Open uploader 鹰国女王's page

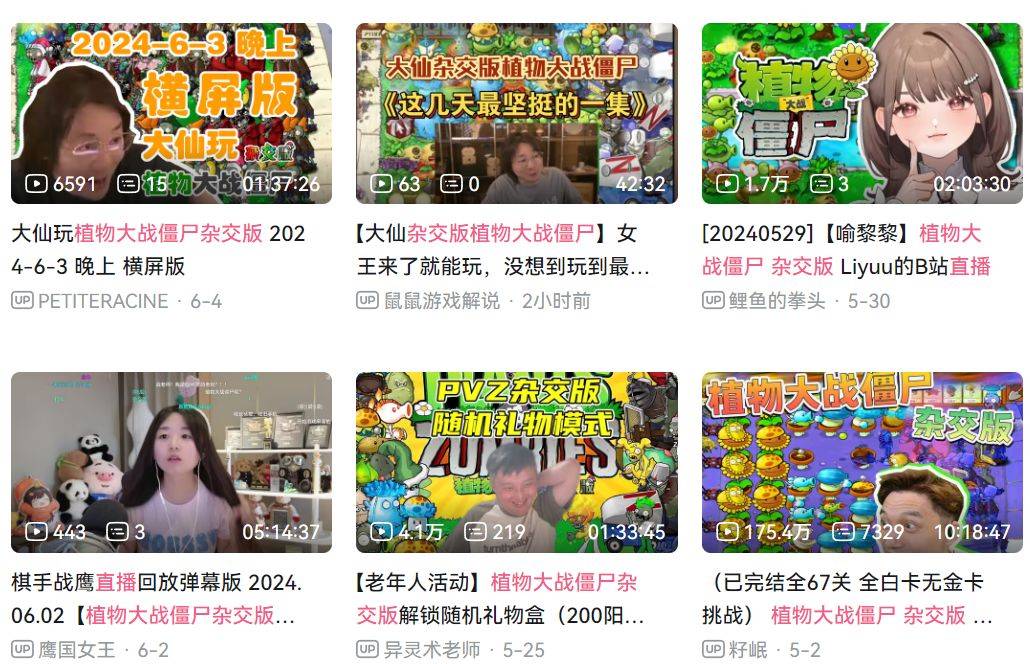click(76, 650)
